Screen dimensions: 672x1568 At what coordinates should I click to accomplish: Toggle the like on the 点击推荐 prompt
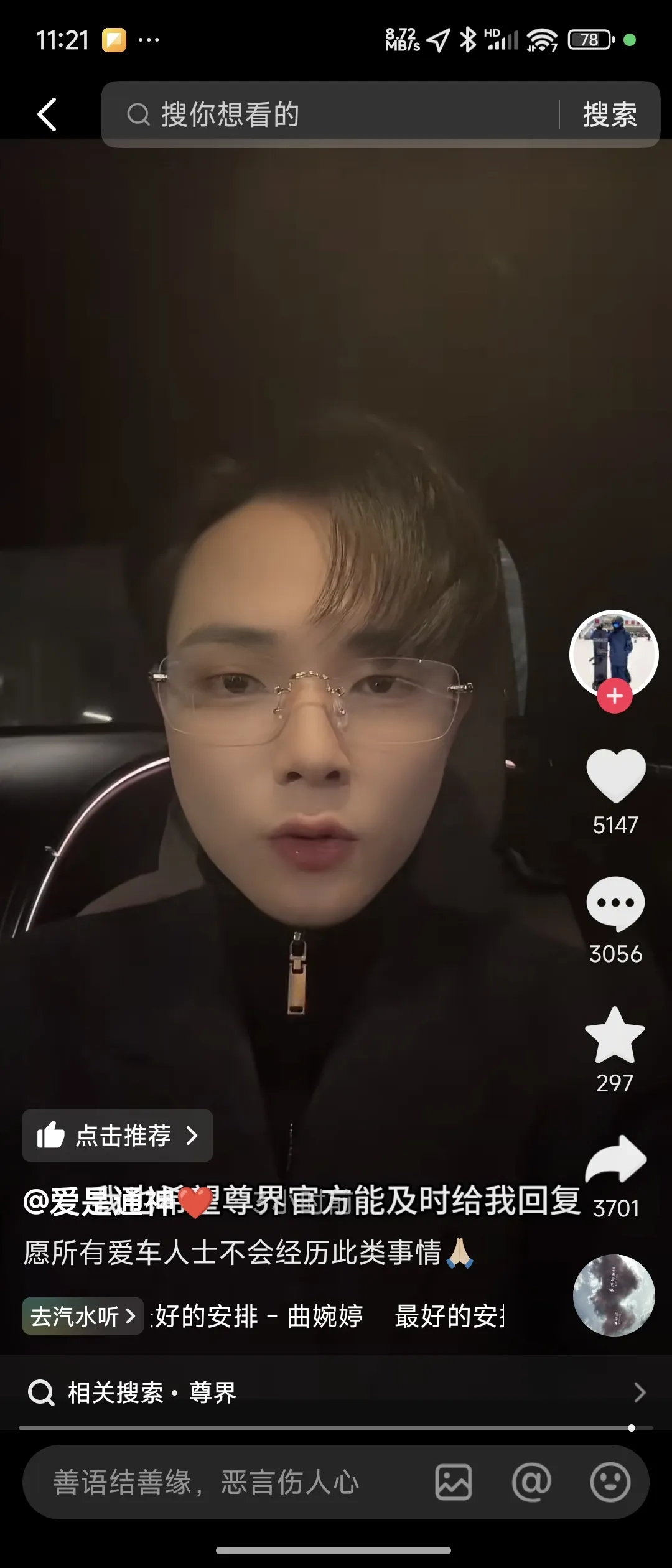(117, 1136)
